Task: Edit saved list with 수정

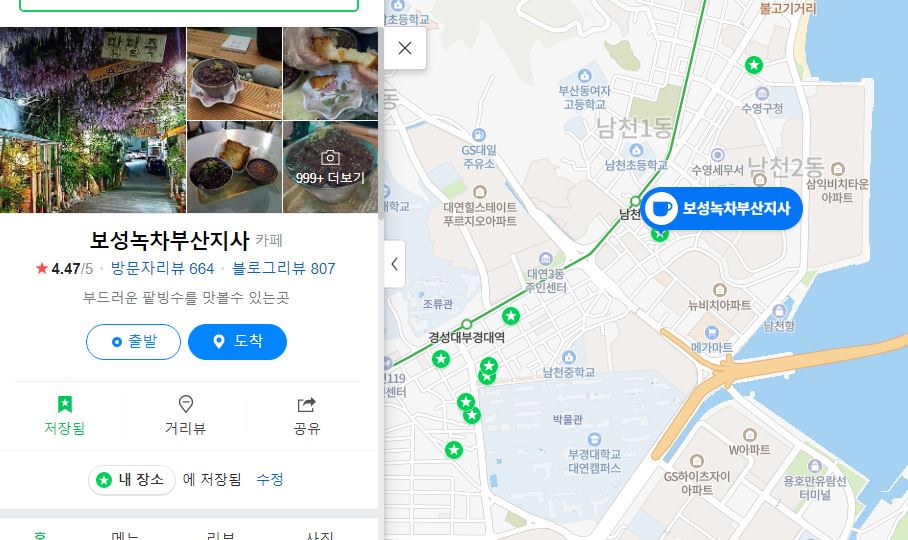Action: [x=270, y=480]
